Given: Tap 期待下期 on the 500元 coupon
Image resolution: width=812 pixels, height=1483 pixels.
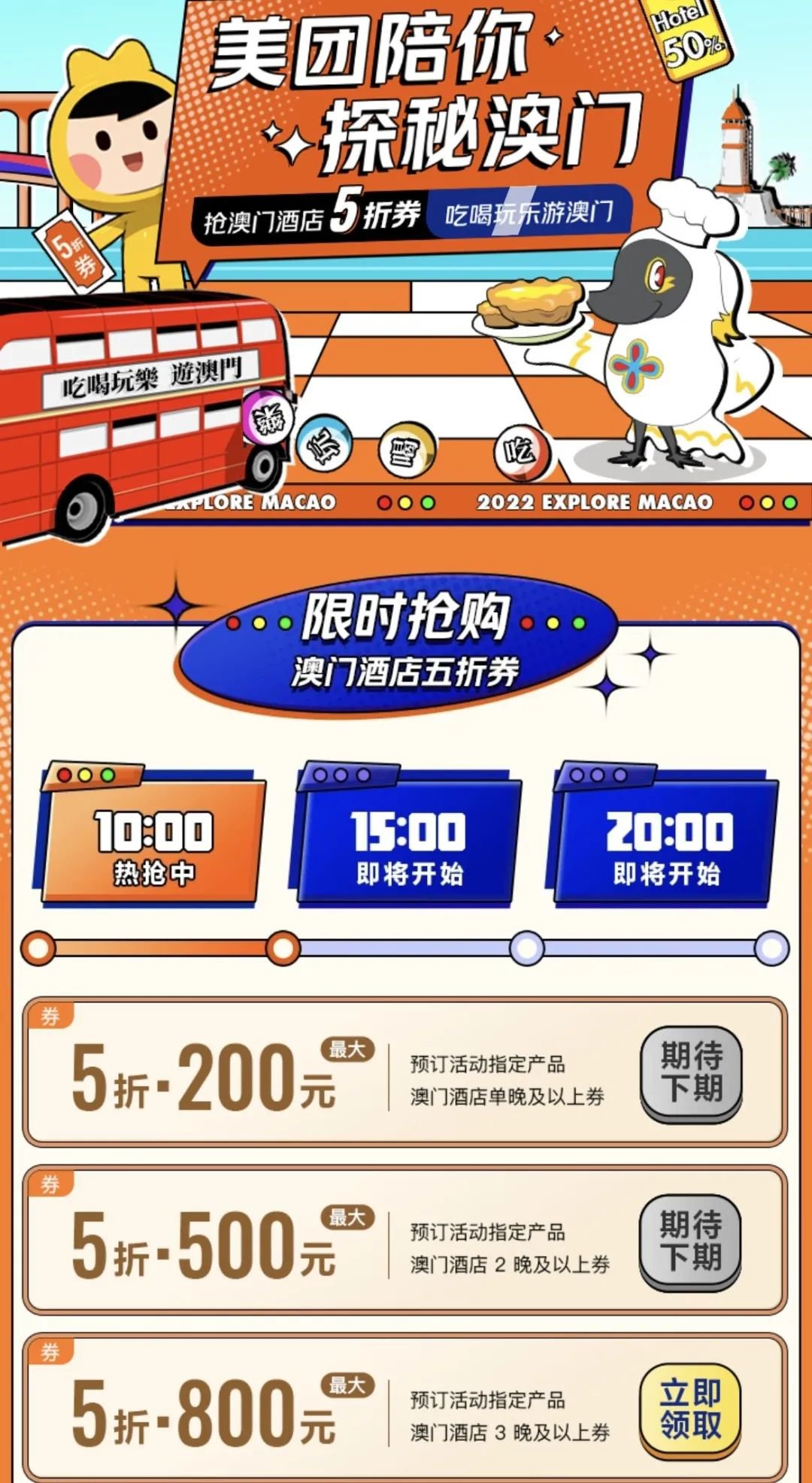Looking at the screenshot, I should point(691,1240).
